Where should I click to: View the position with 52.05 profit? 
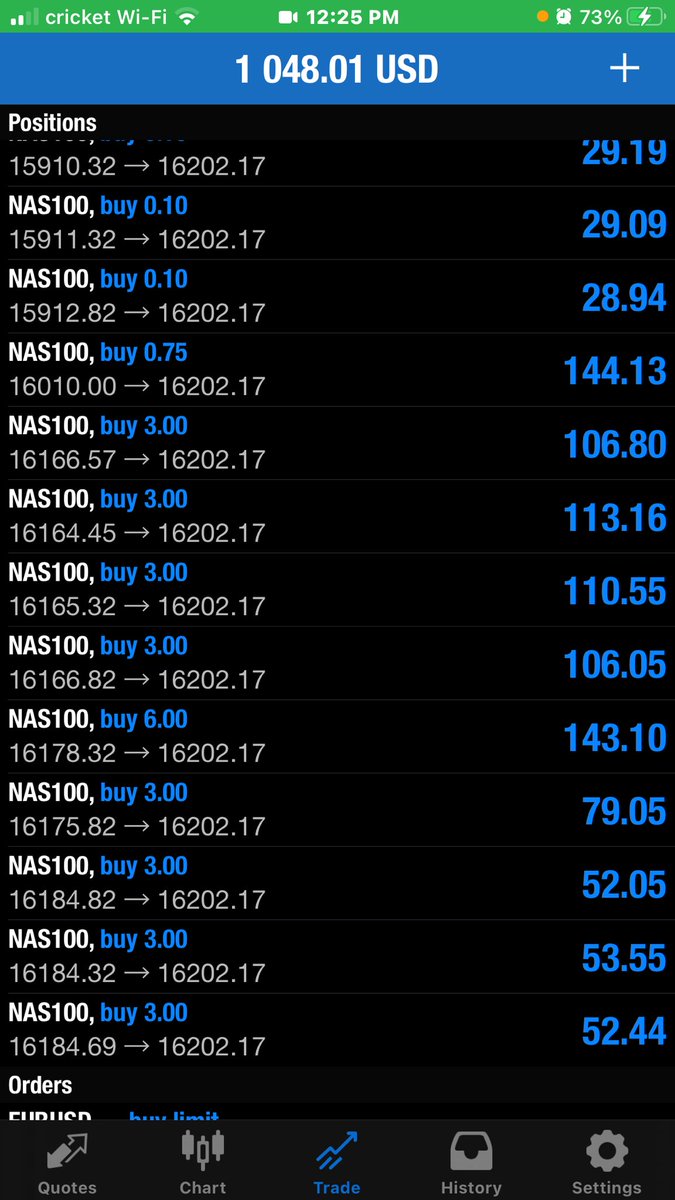click(x=337, y=883)
